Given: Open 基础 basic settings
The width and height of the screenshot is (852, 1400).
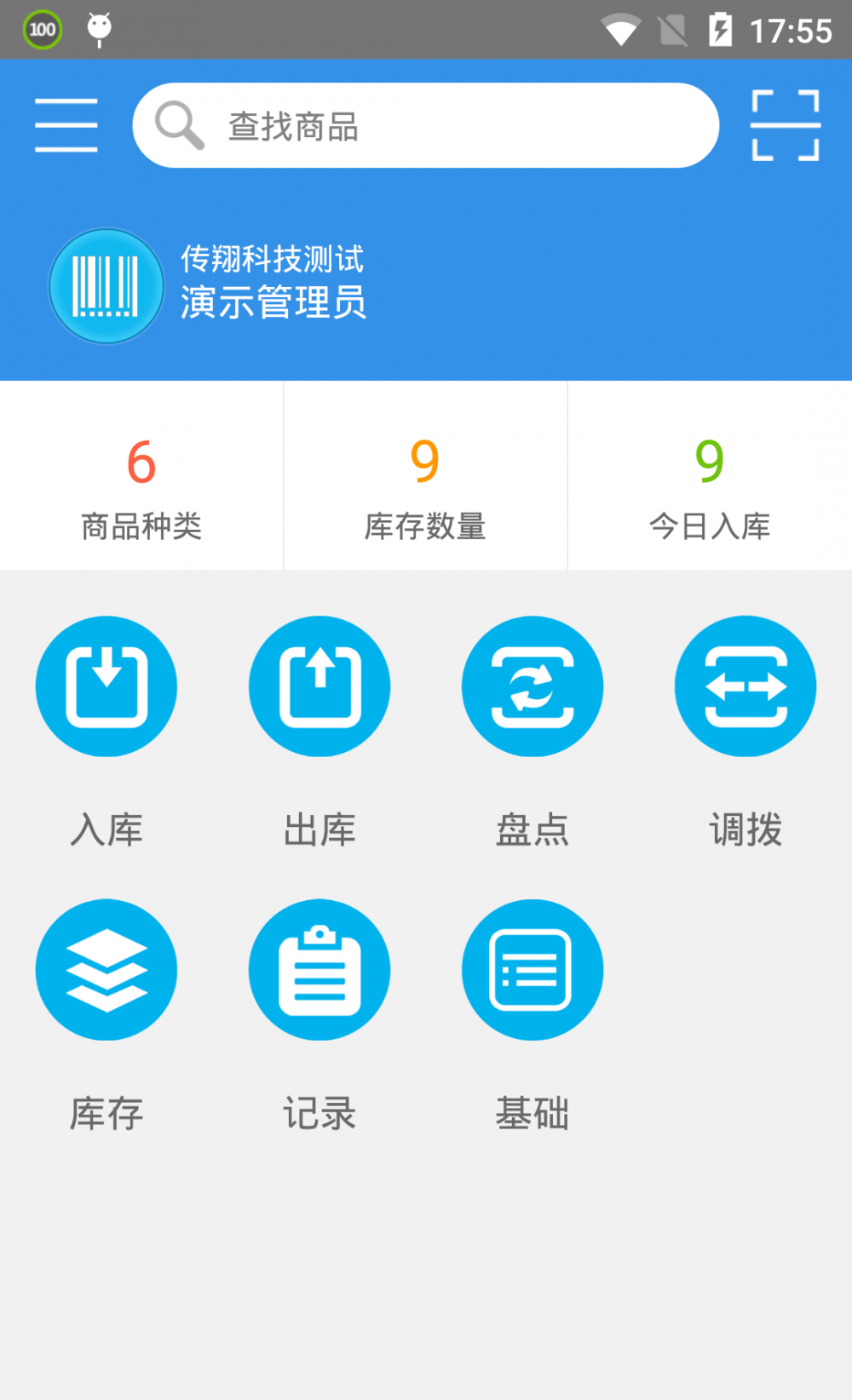Looking at the screenshot, I should 532,970.
